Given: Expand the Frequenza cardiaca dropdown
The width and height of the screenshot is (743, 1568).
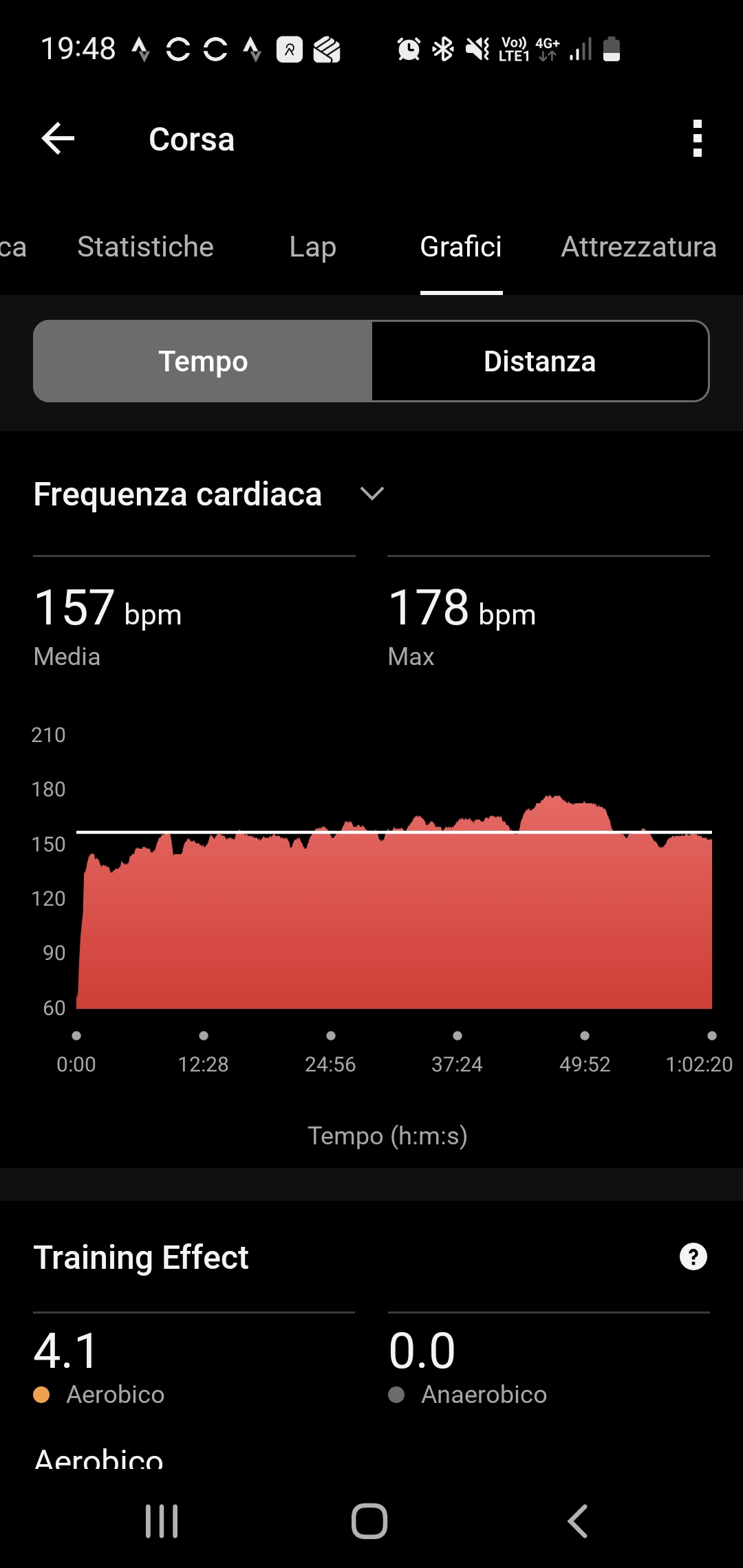Looking at the screenshot, I should click(371, 494).
